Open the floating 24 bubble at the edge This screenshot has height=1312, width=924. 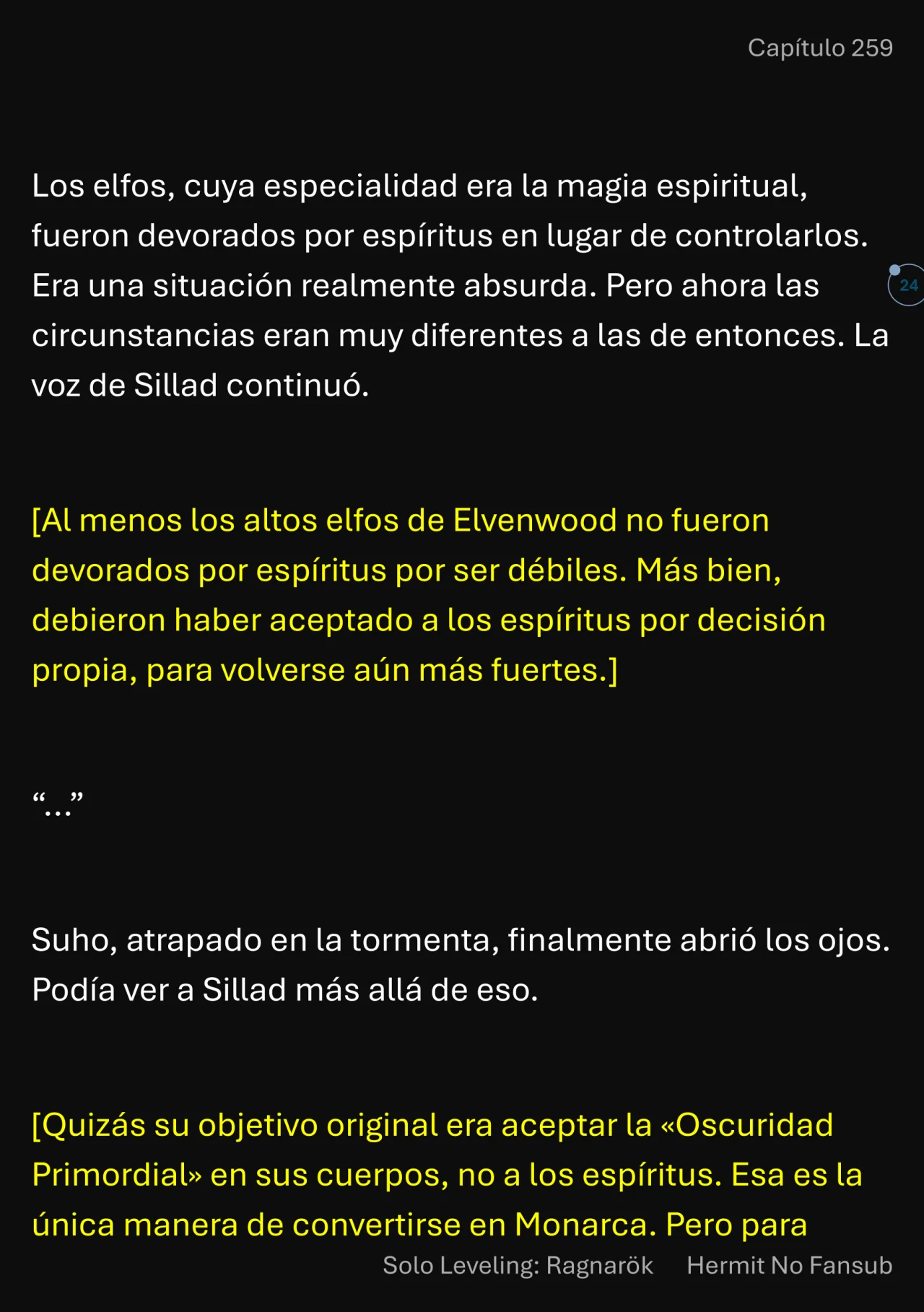point(907,285)
